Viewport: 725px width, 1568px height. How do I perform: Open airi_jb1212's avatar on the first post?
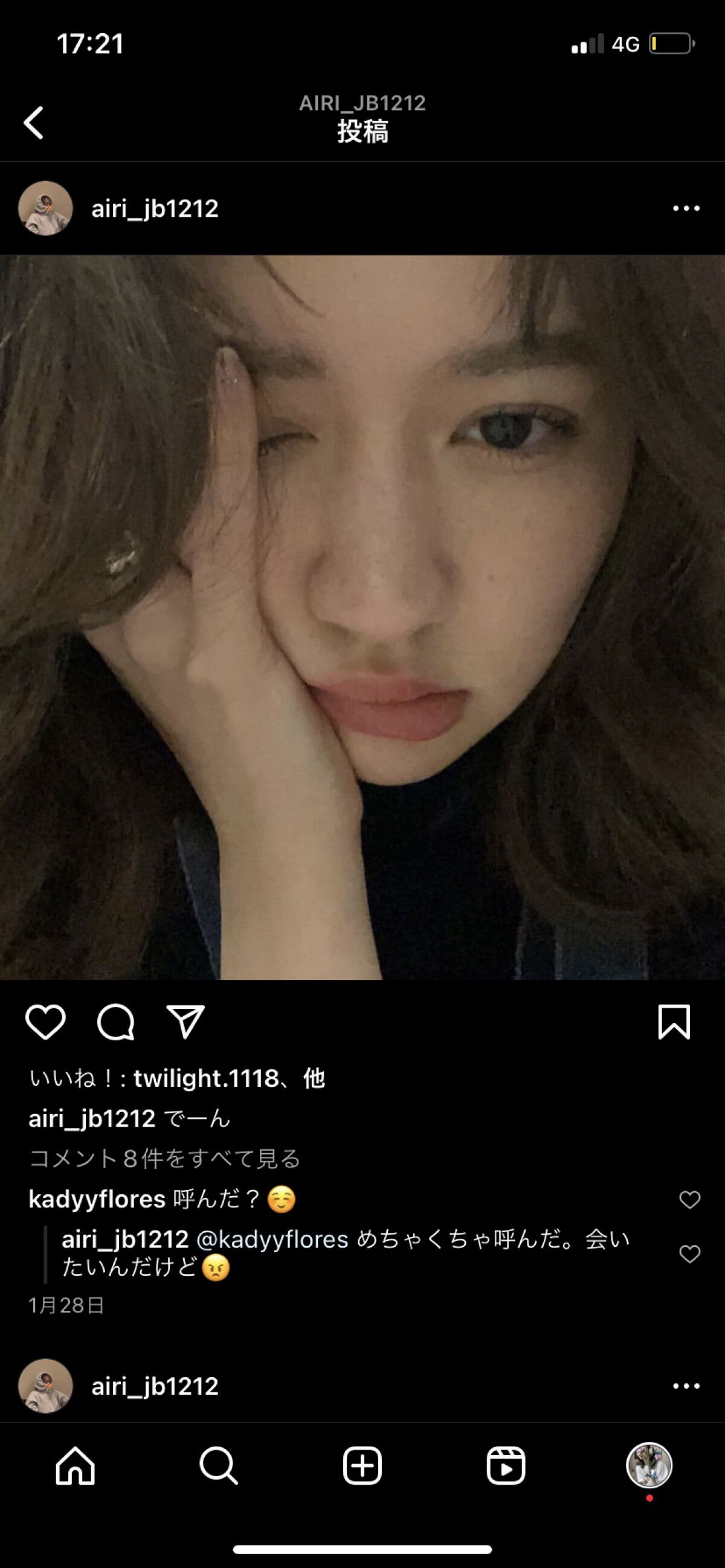(x=46, y=208)
